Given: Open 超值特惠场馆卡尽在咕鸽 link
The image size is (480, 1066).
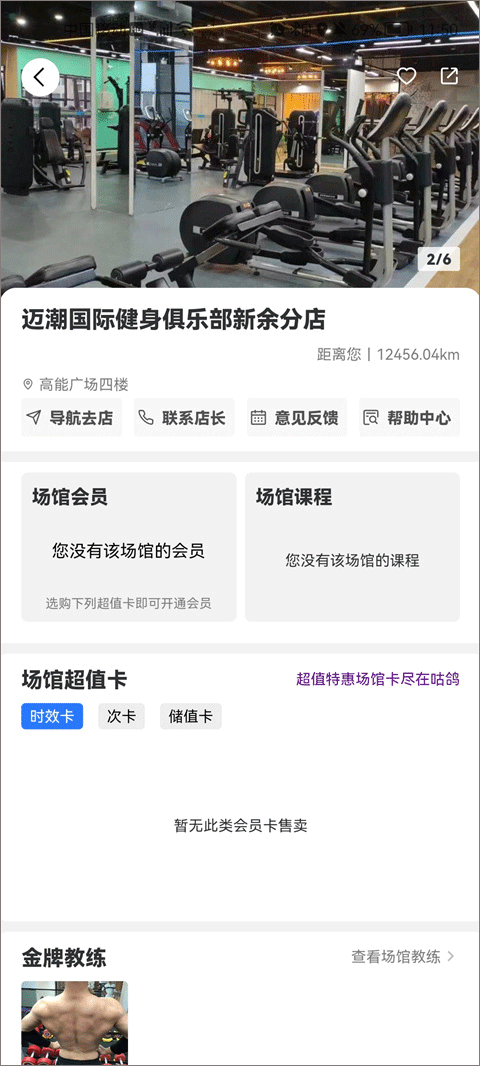Looking at the screenshot, I should click(377, 679).
